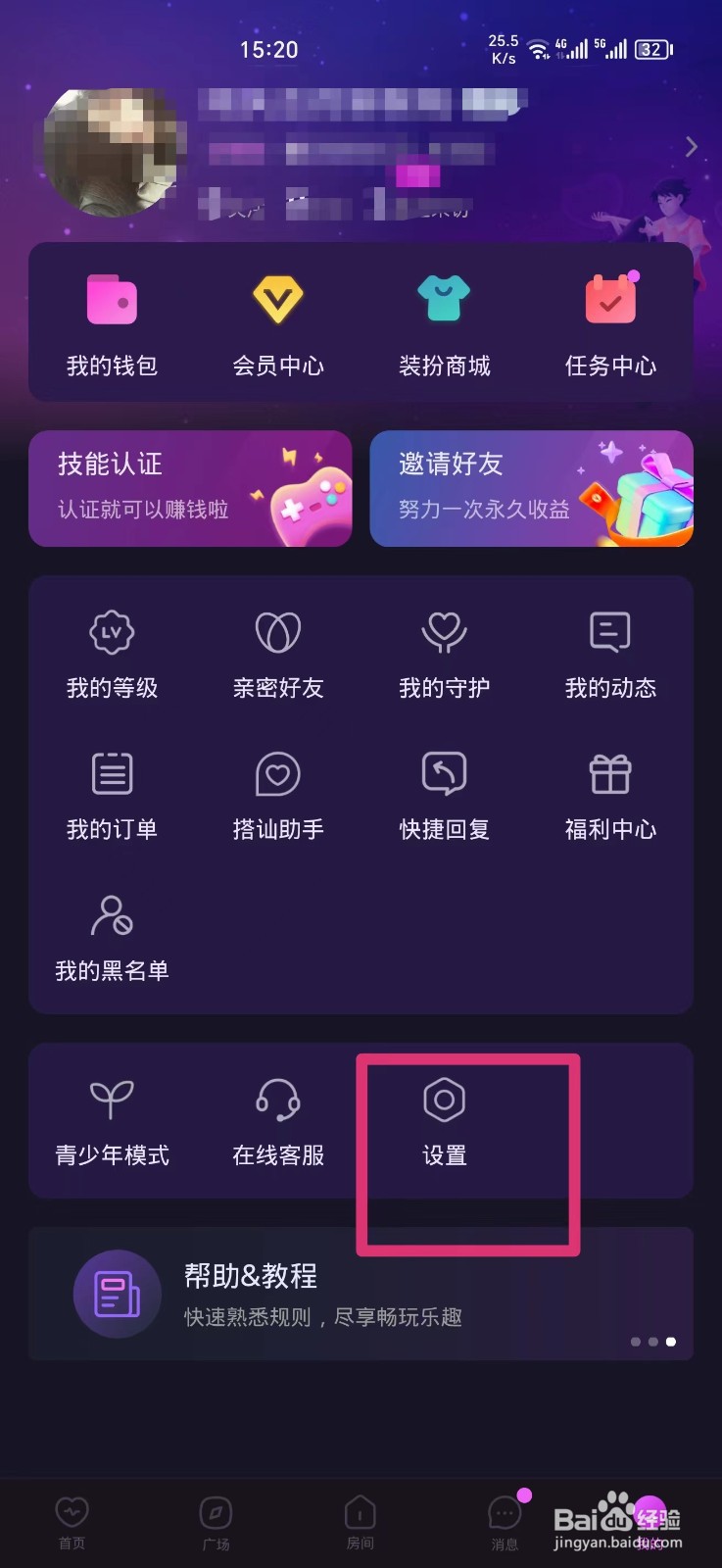722x1568 pixels.
Task: Open 我的钱包 (My Wallet)
Action: (111, 323)
